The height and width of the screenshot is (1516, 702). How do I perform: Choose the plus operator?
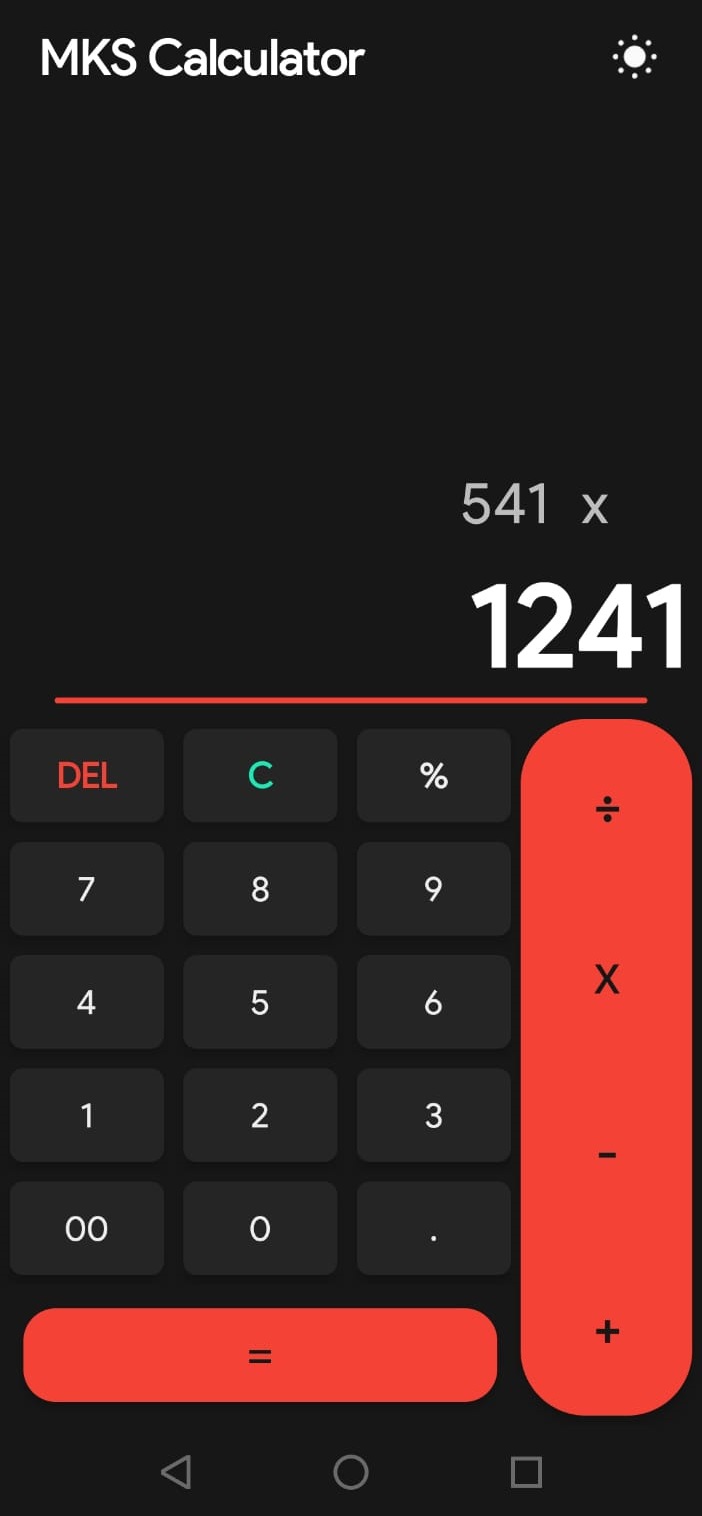point(607,1332)
